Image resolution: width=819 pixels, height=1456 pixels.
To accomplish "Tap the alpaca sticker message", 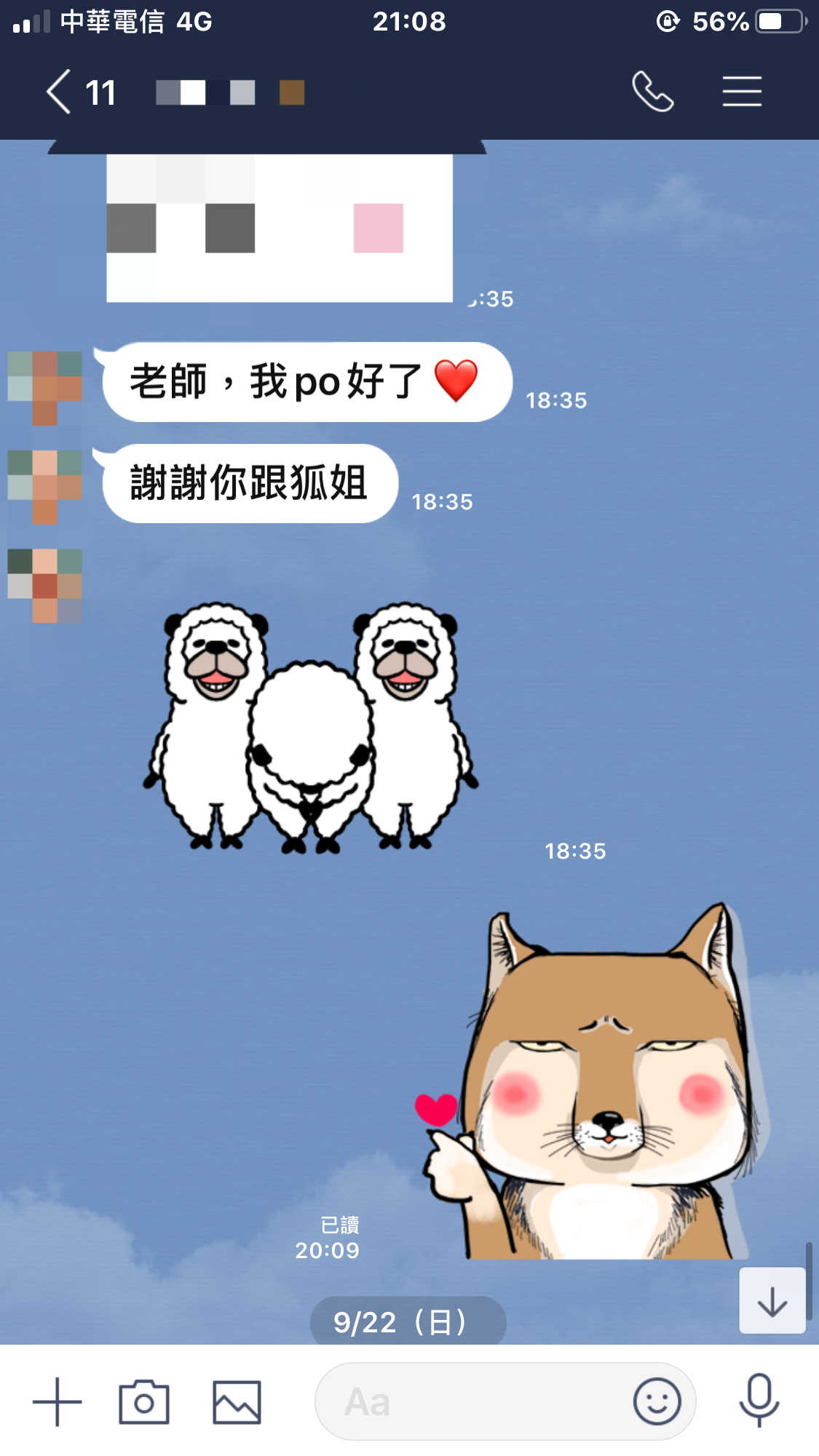I will pos(312,728).
